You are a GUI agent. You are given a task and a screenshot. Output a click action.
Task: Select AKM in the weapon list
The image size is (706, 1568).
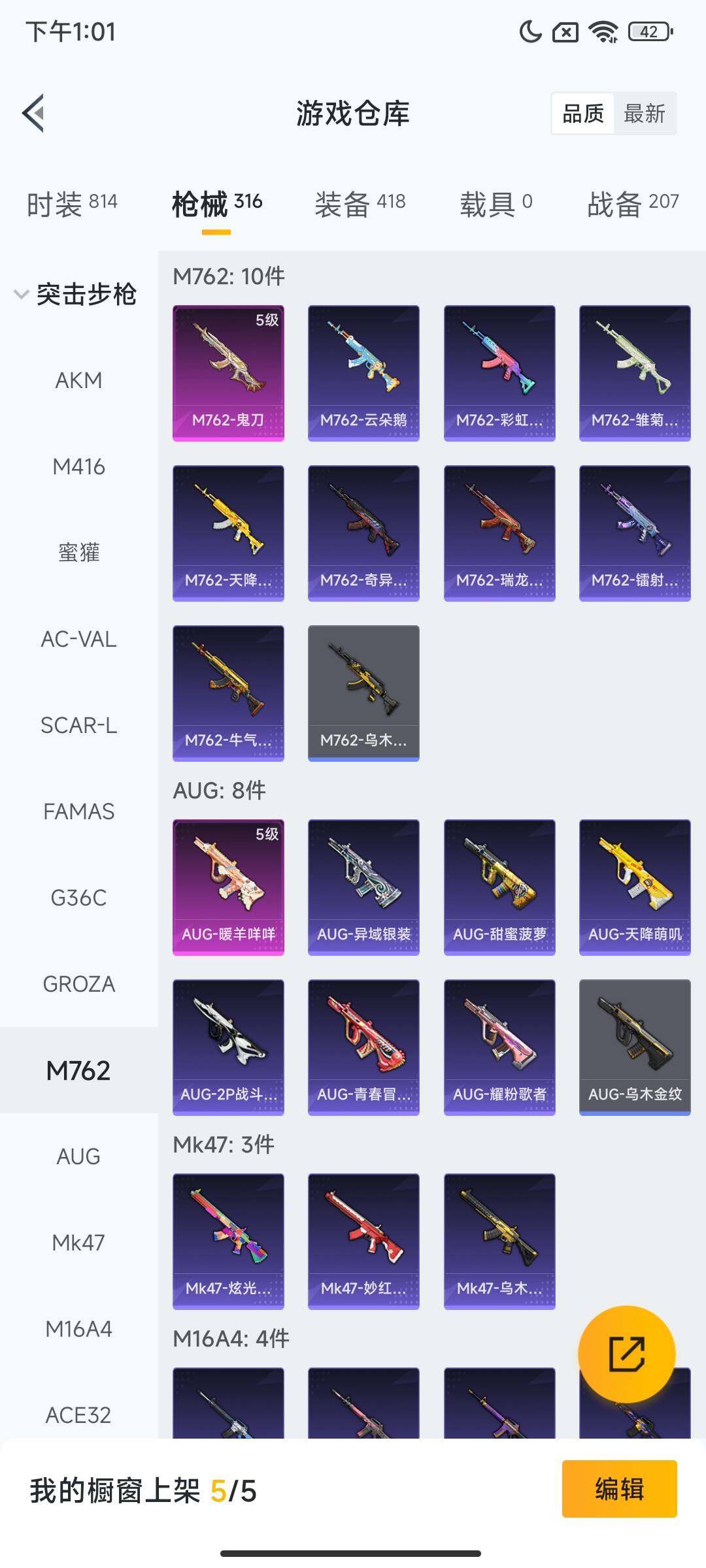[78, 380]
